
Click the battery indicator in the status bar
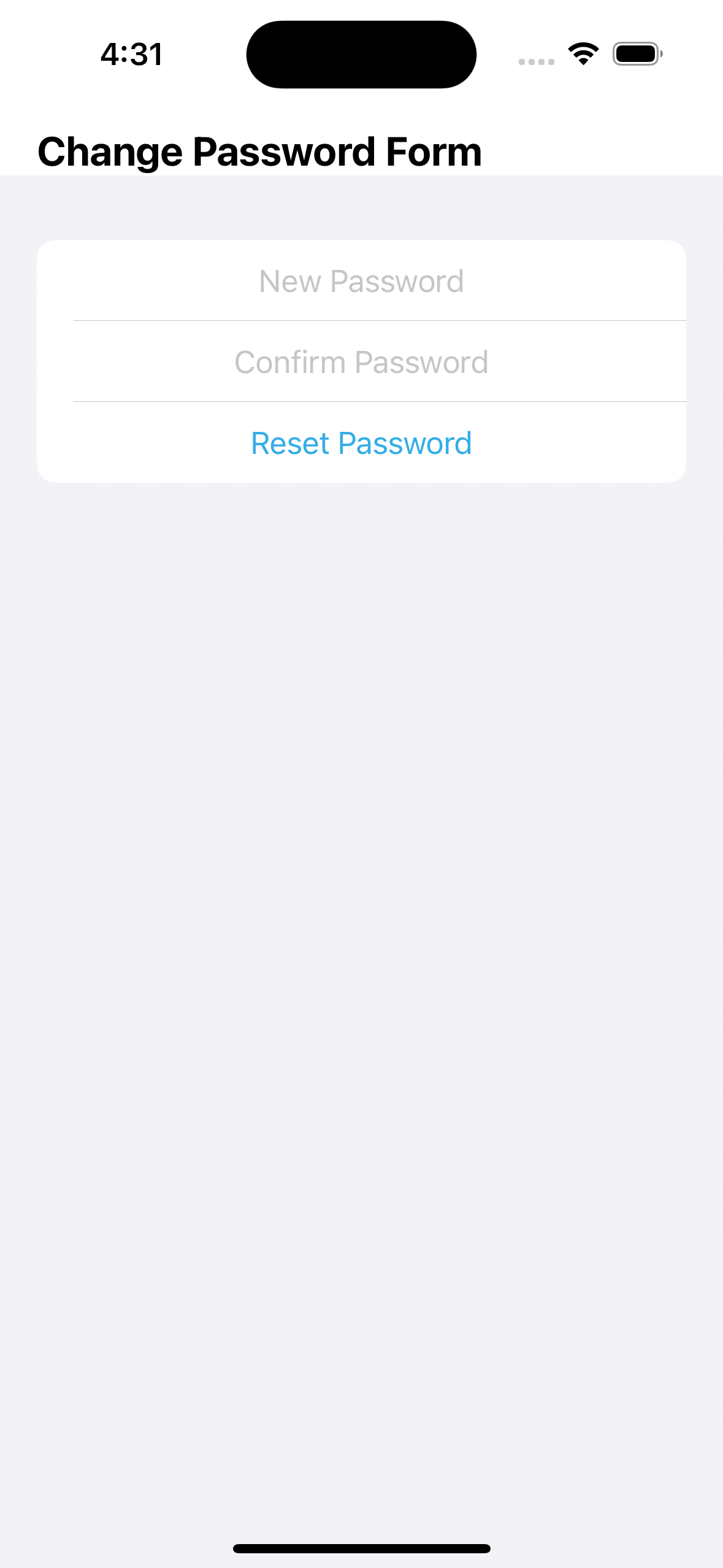(637, 54)
